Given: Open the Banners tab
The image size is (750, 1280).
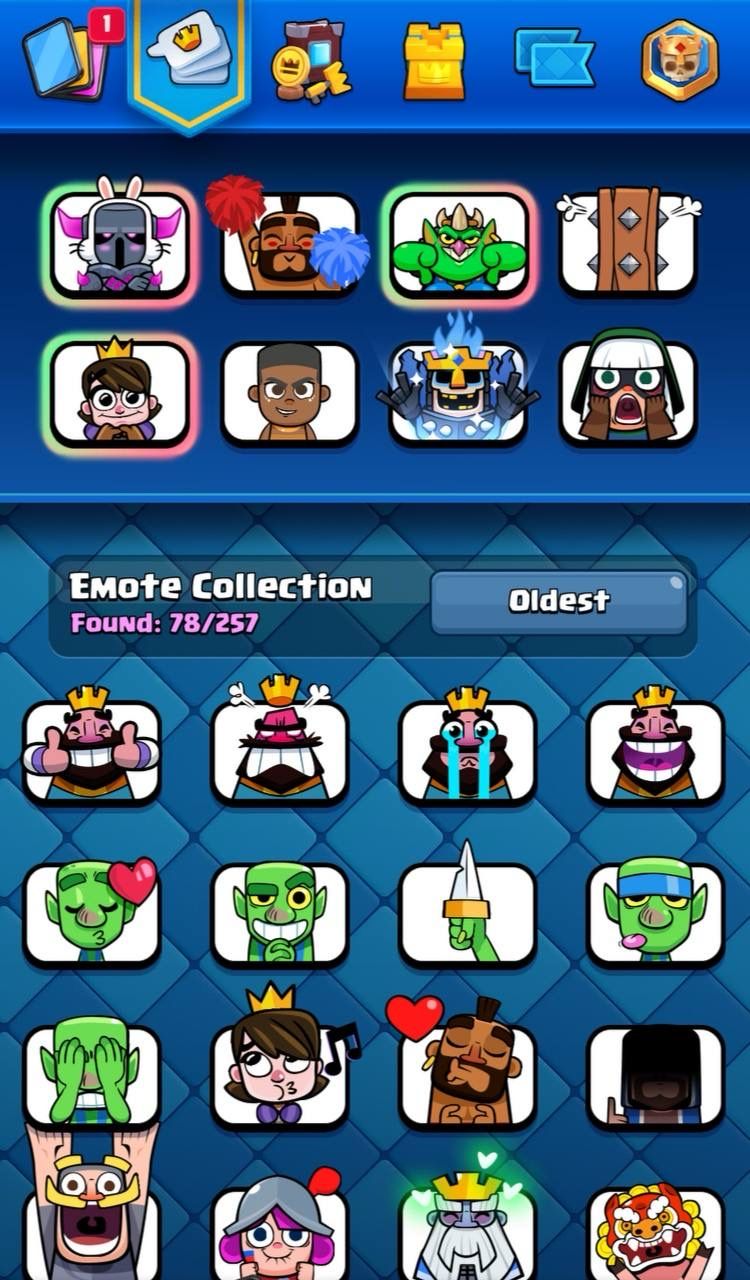Looking at the screenshot, I should click(x=554, y=57).
